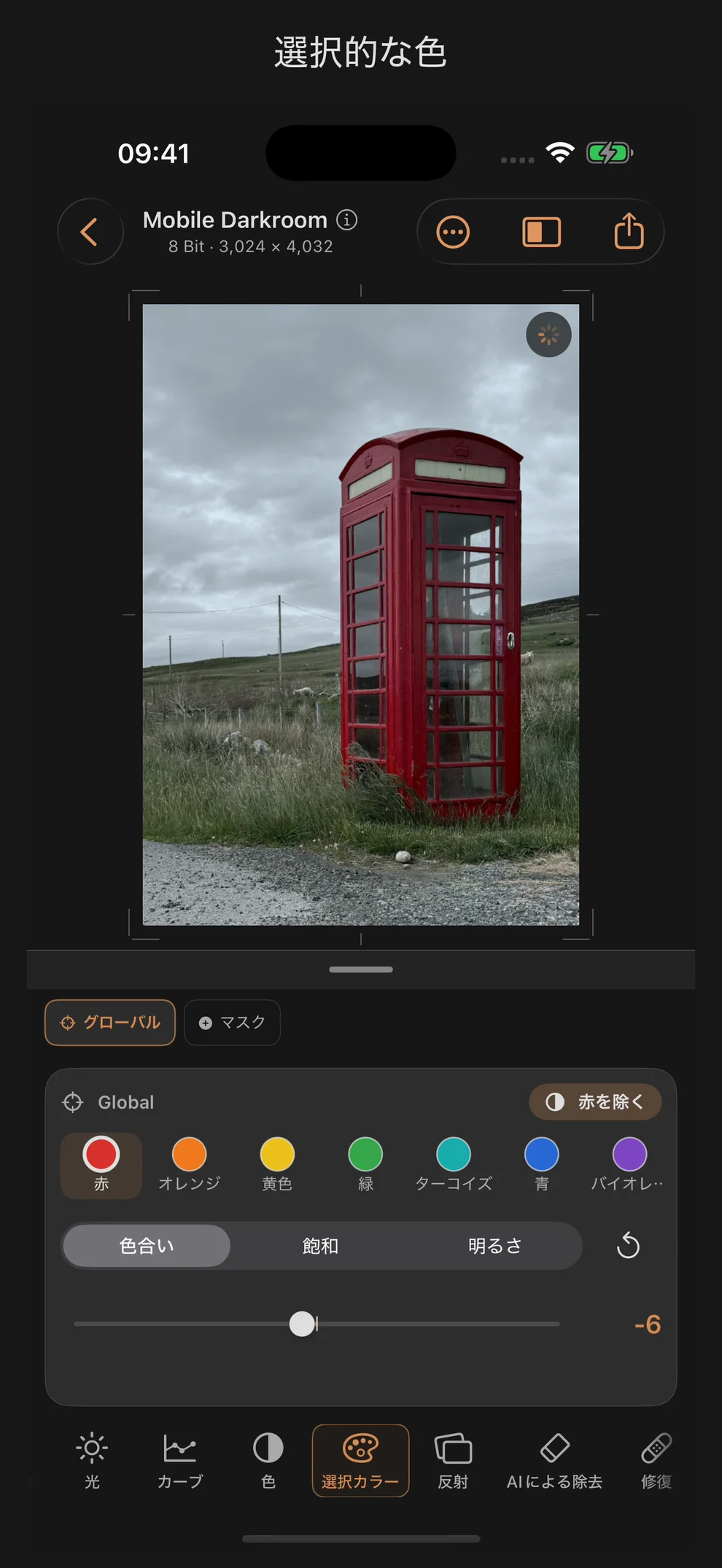Go back using the arrow button
722x1568 pixels.
pos(90,232)
